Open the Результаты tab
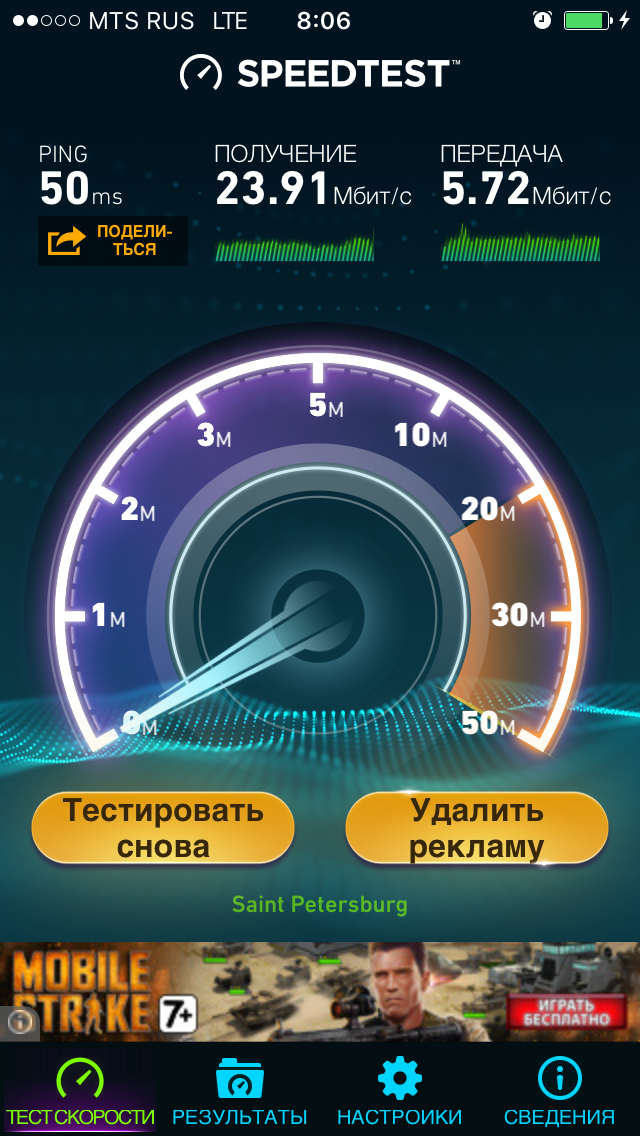 coord(240,1091)
